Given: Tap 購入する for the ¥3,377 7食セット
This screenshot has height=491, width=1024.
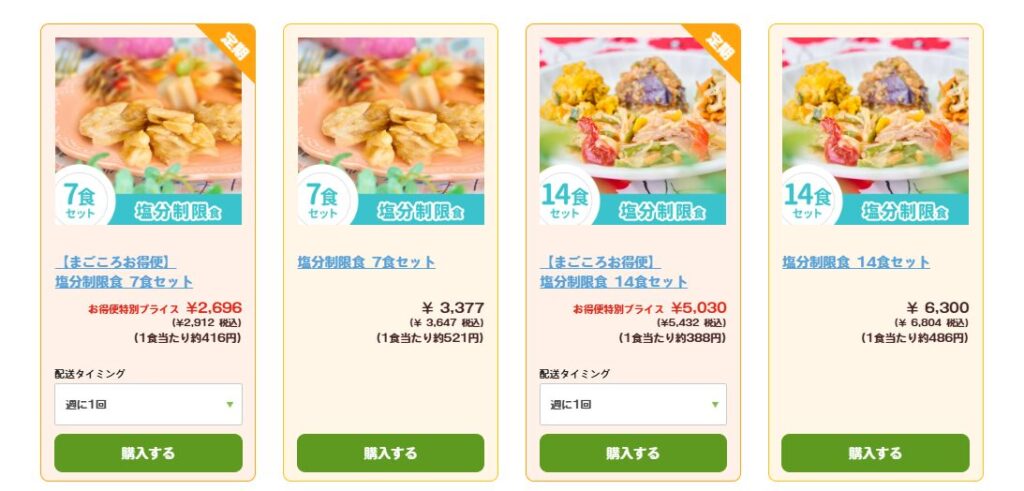Looking at the screenshot, I should pos(390,453).
